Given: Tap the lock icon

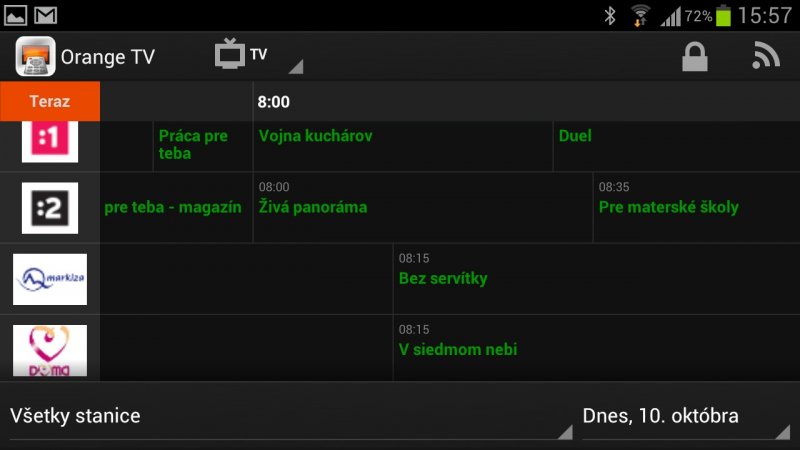Looking at the screenshot, I should pos(694,56).
